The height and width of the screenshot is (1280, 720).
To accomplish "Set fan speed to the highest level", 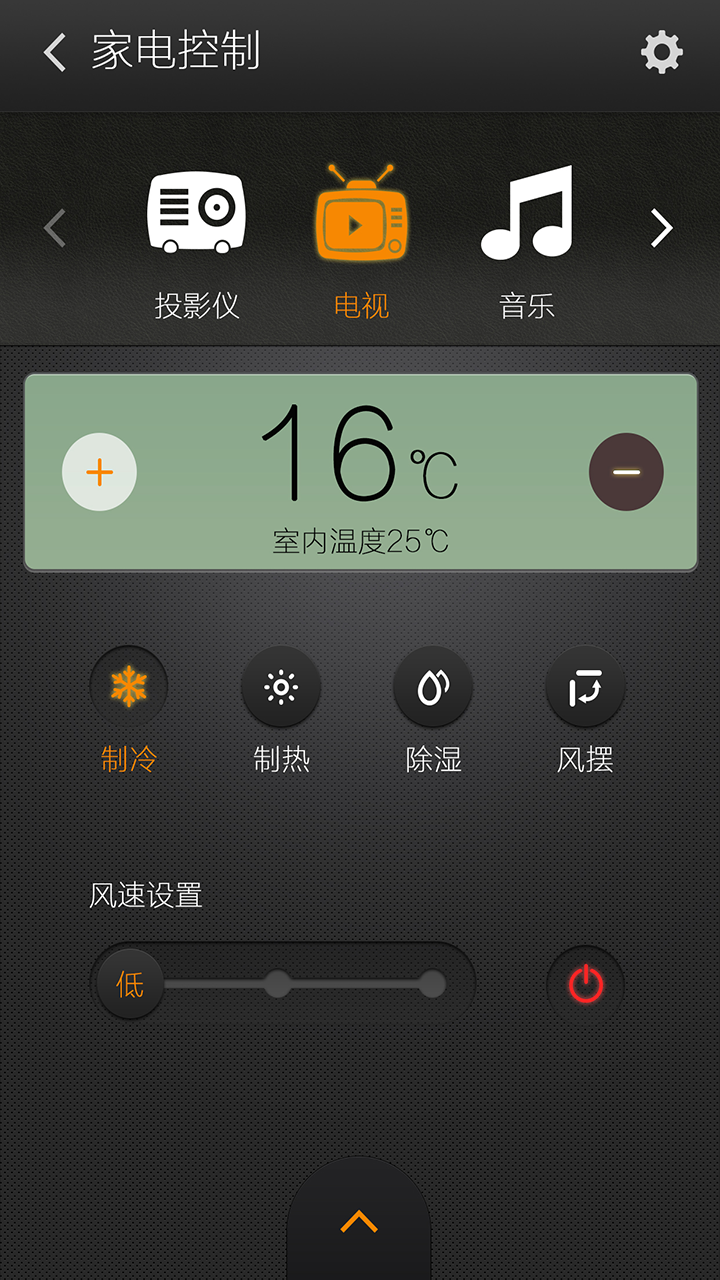I will click(432, 985).
